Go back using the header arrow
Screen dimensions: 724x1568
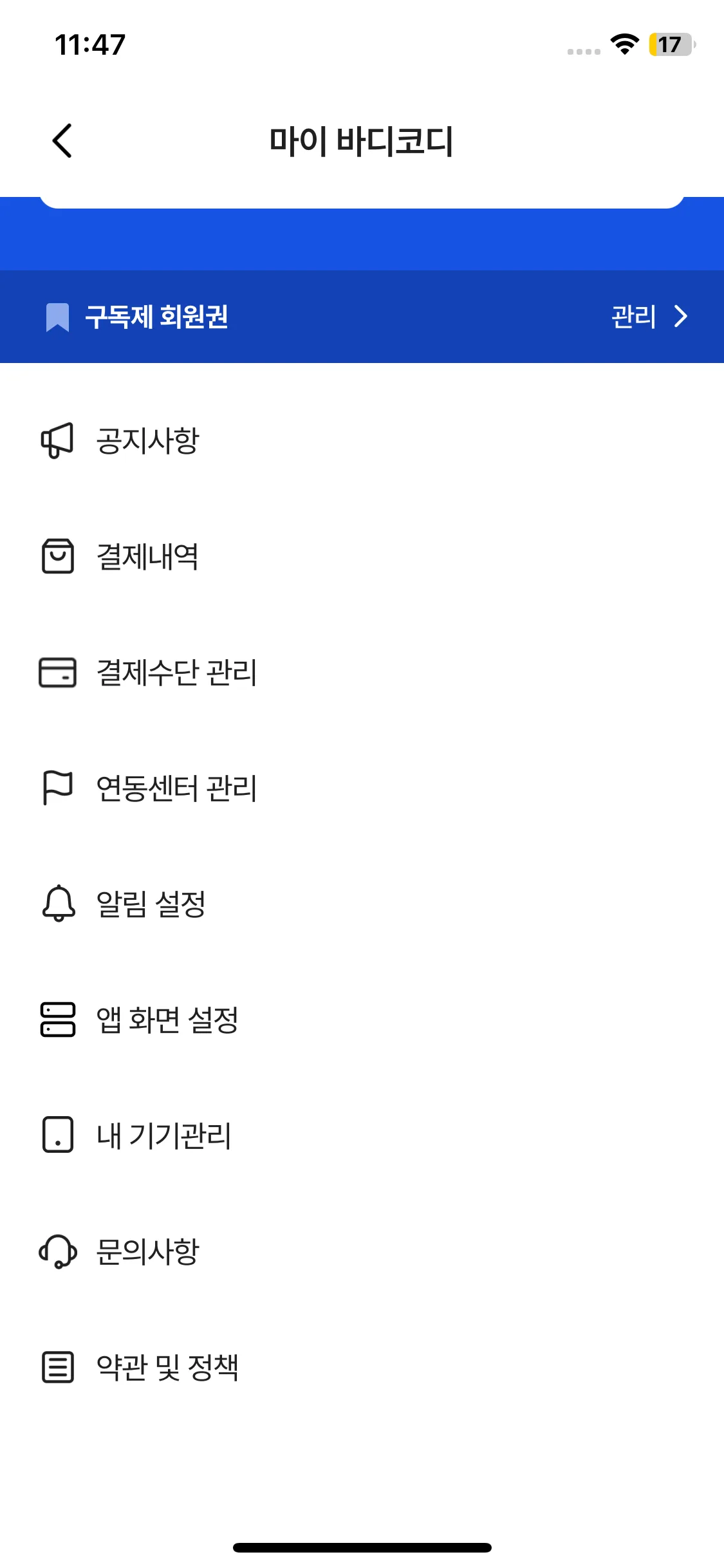(x=62, y=140)
